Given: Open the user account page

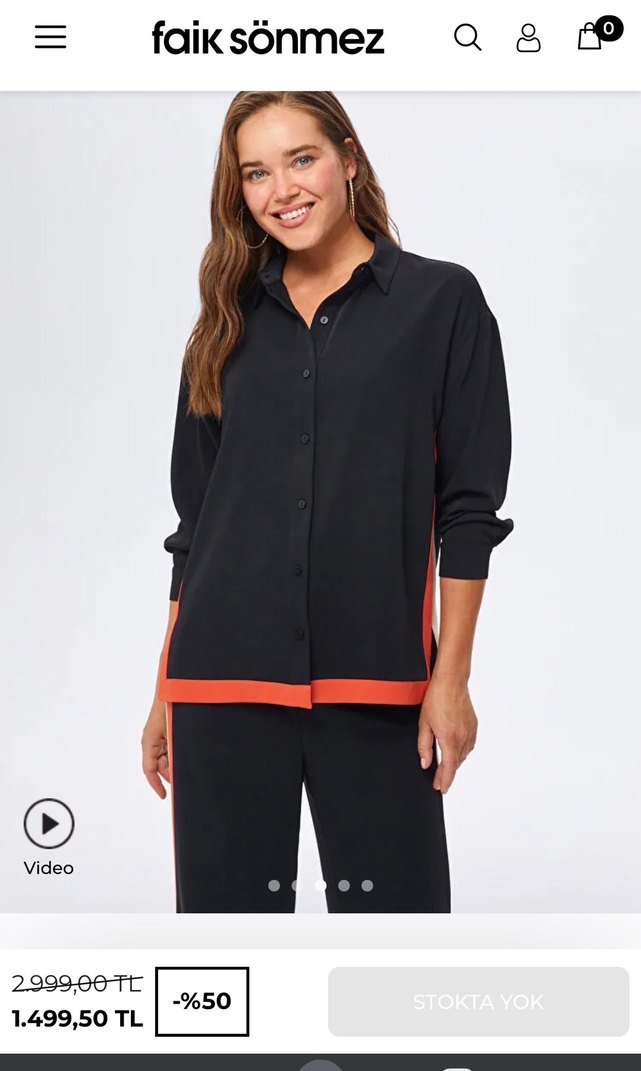Looking at the screenshot, I should point(528,38).
